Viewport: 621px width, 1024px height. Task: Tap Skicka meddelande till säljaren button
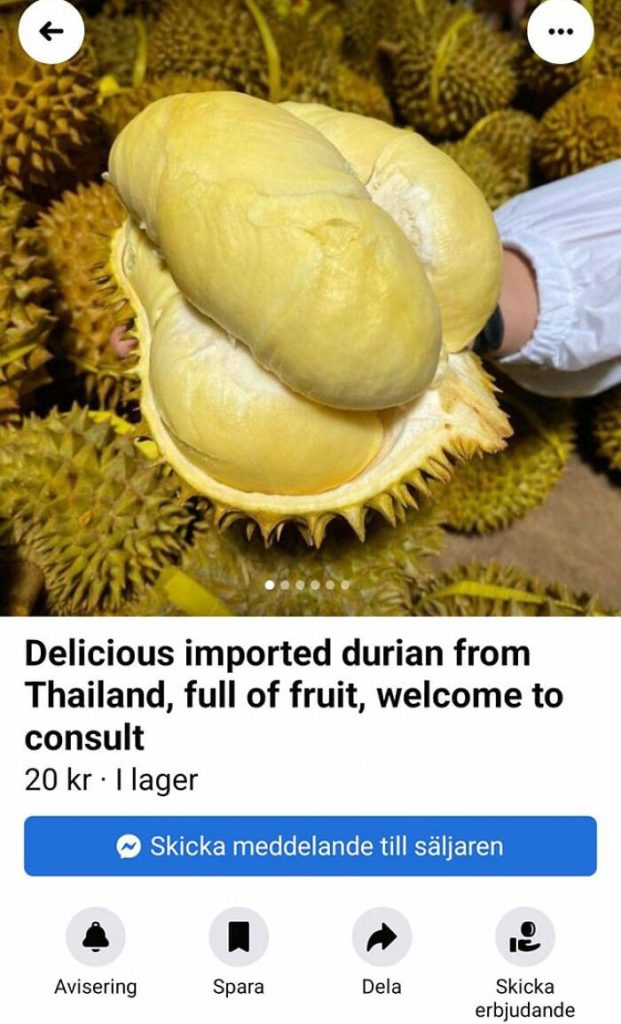point(310,846)
